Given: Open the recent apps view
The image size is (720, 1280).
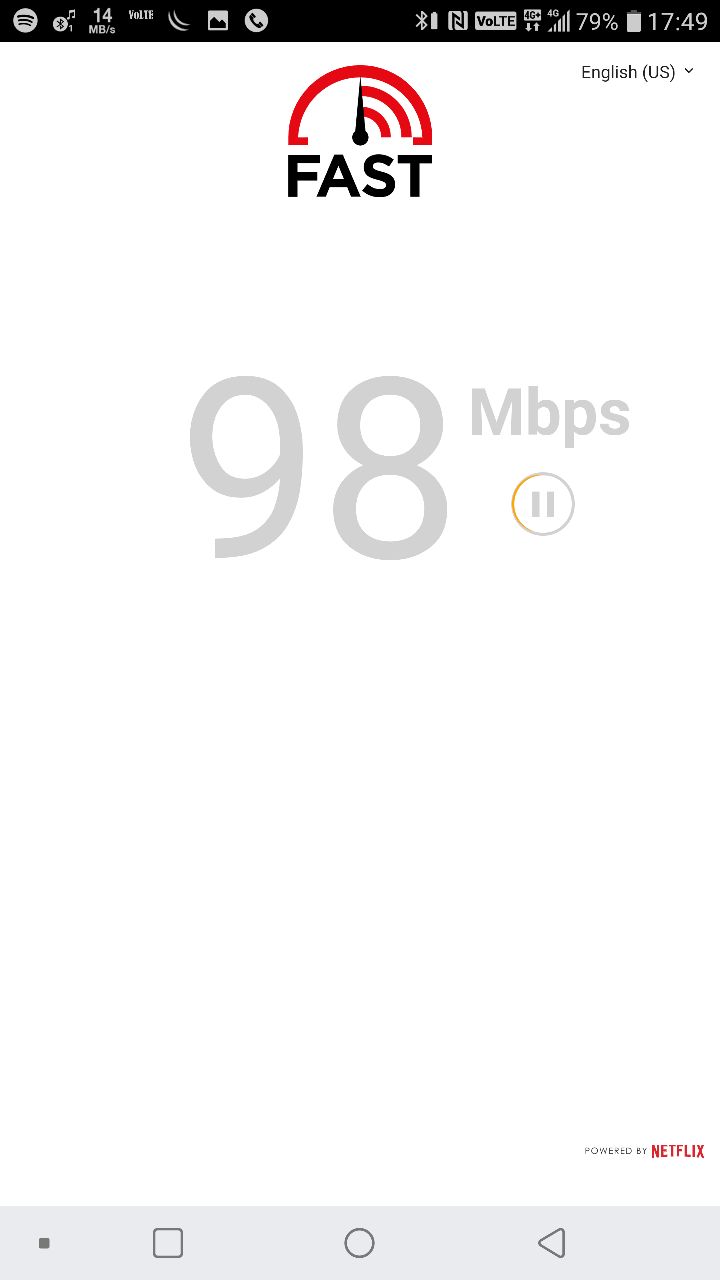Looking at the screenshot, I should (168, 1243).
